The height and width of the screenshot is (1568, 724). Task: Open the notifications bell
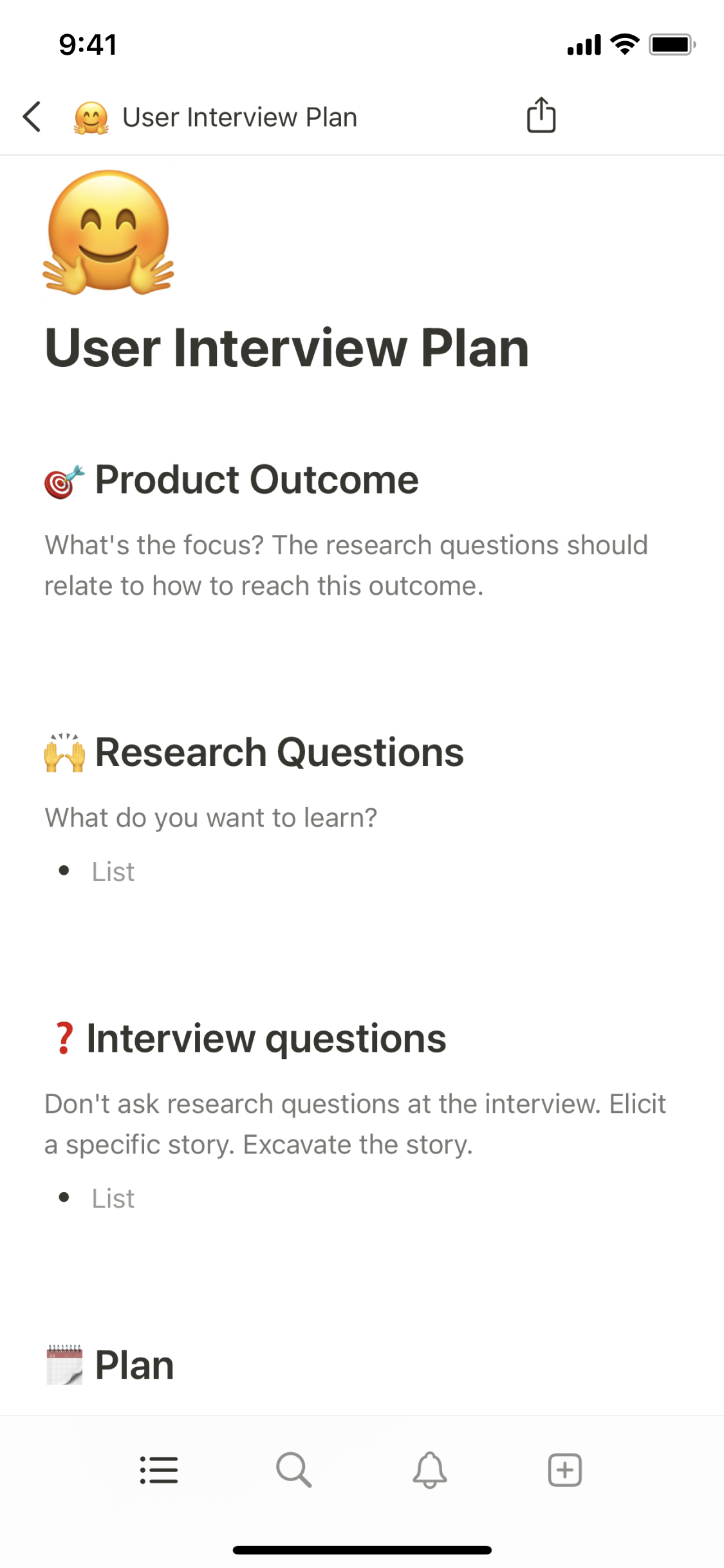click(429, 1470)
